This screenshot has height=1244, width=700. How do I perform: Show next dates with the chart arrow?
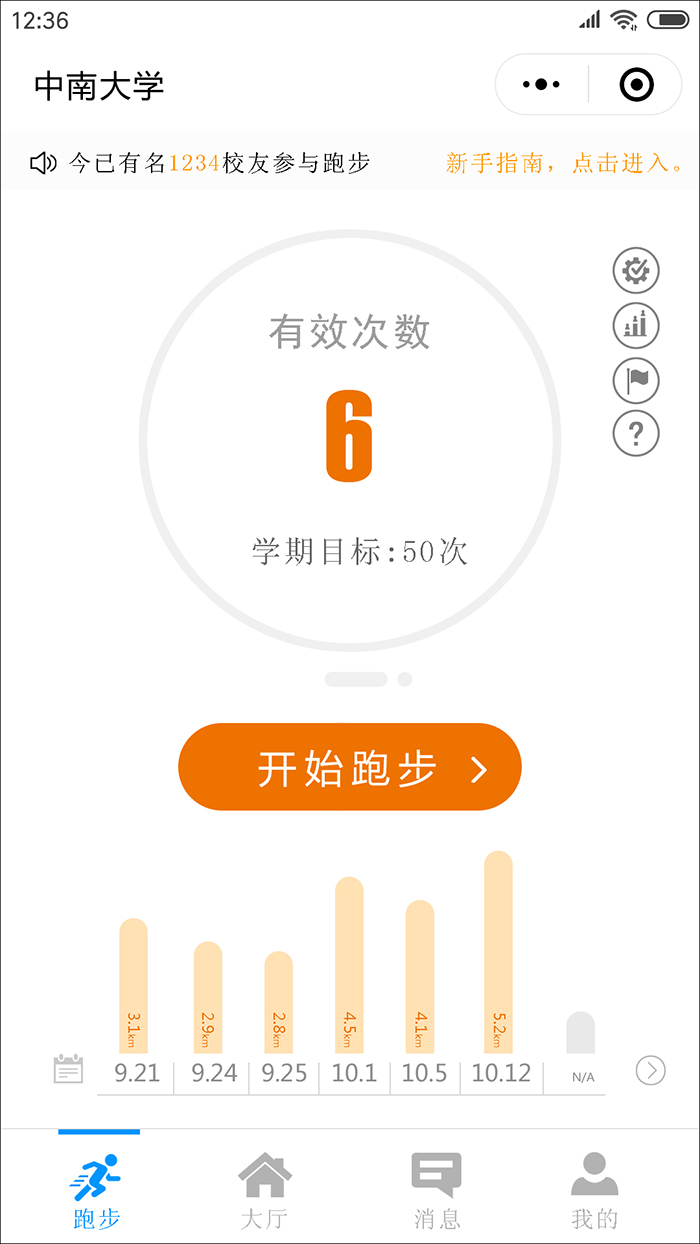[x=651, y=1071]
